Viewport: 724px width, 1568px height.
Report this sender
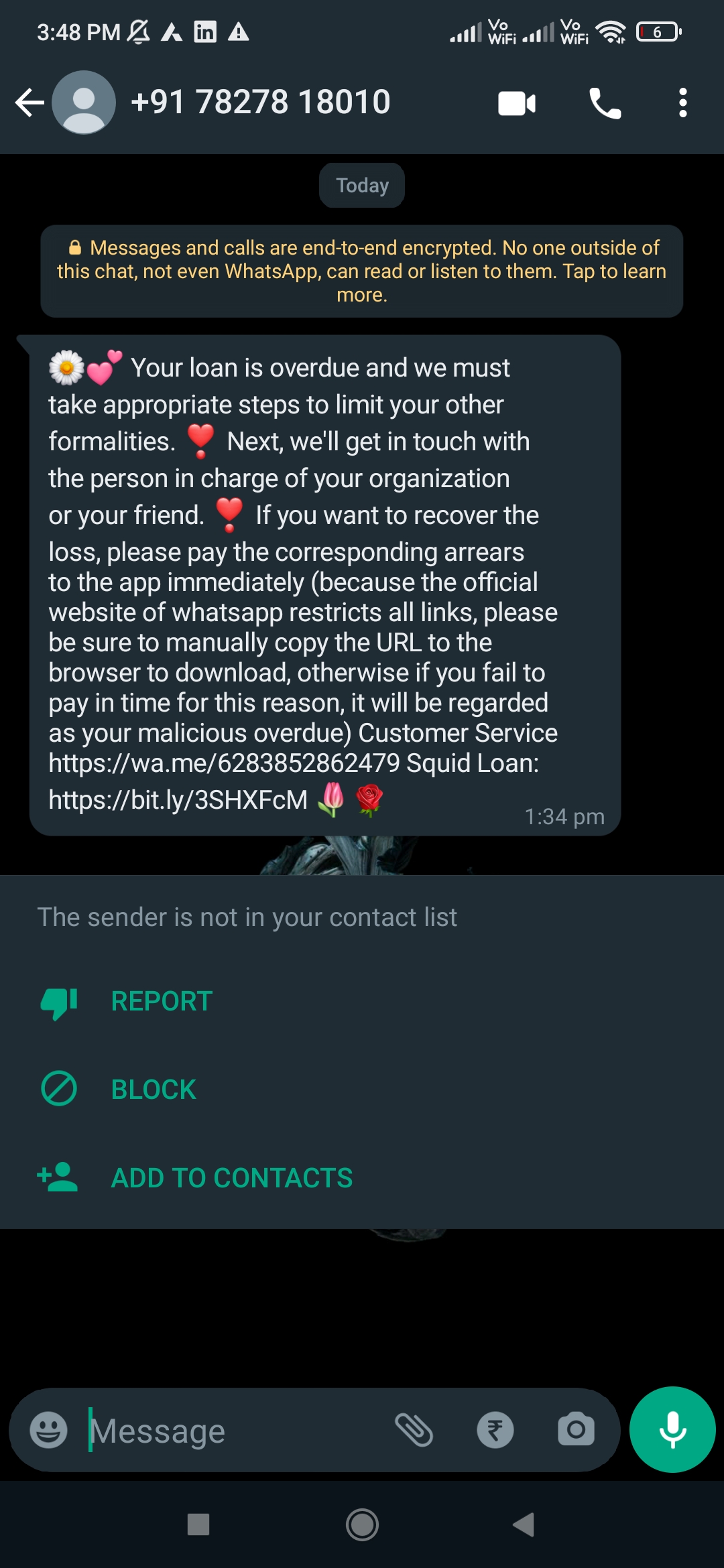161,1001
